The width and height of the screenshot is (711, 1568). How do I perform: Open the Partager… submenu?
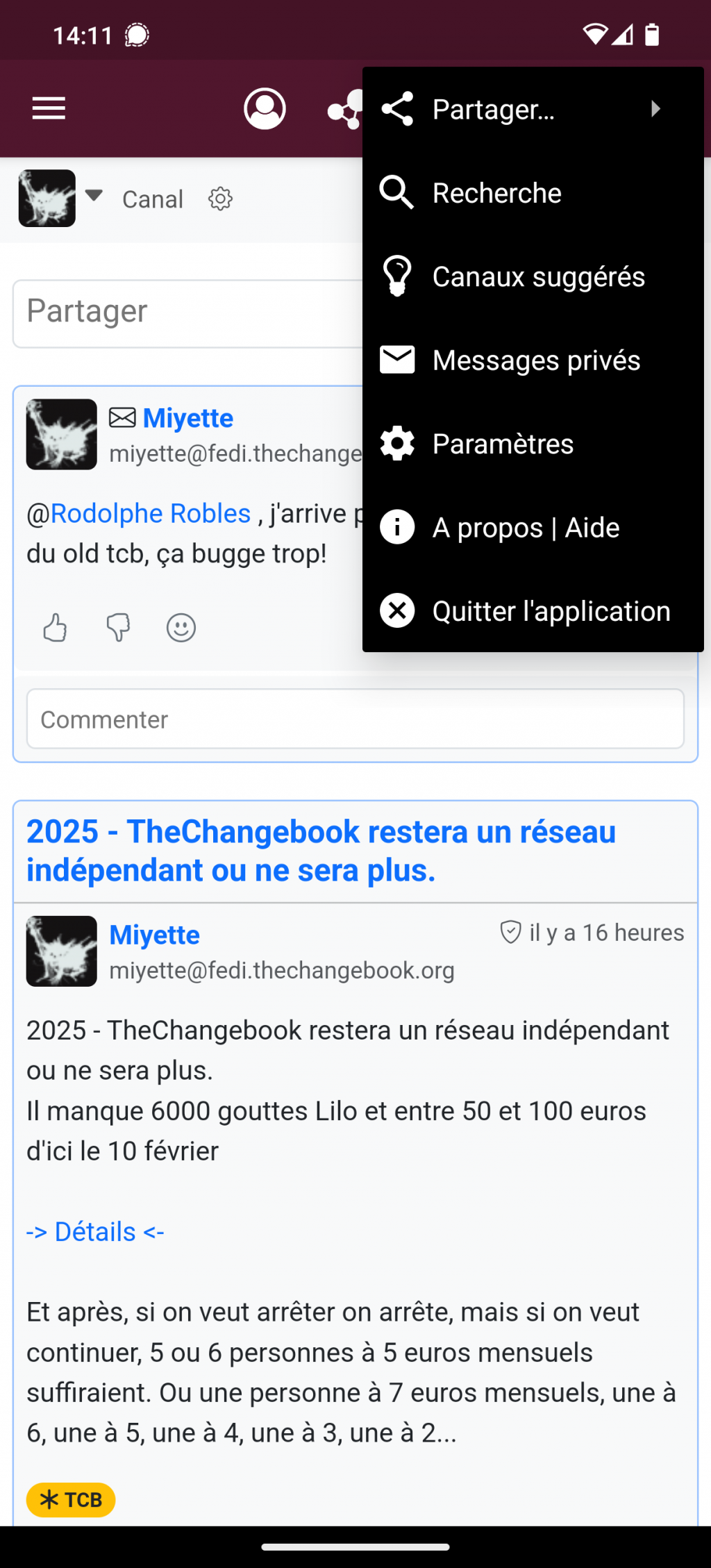tap(533, 109)
